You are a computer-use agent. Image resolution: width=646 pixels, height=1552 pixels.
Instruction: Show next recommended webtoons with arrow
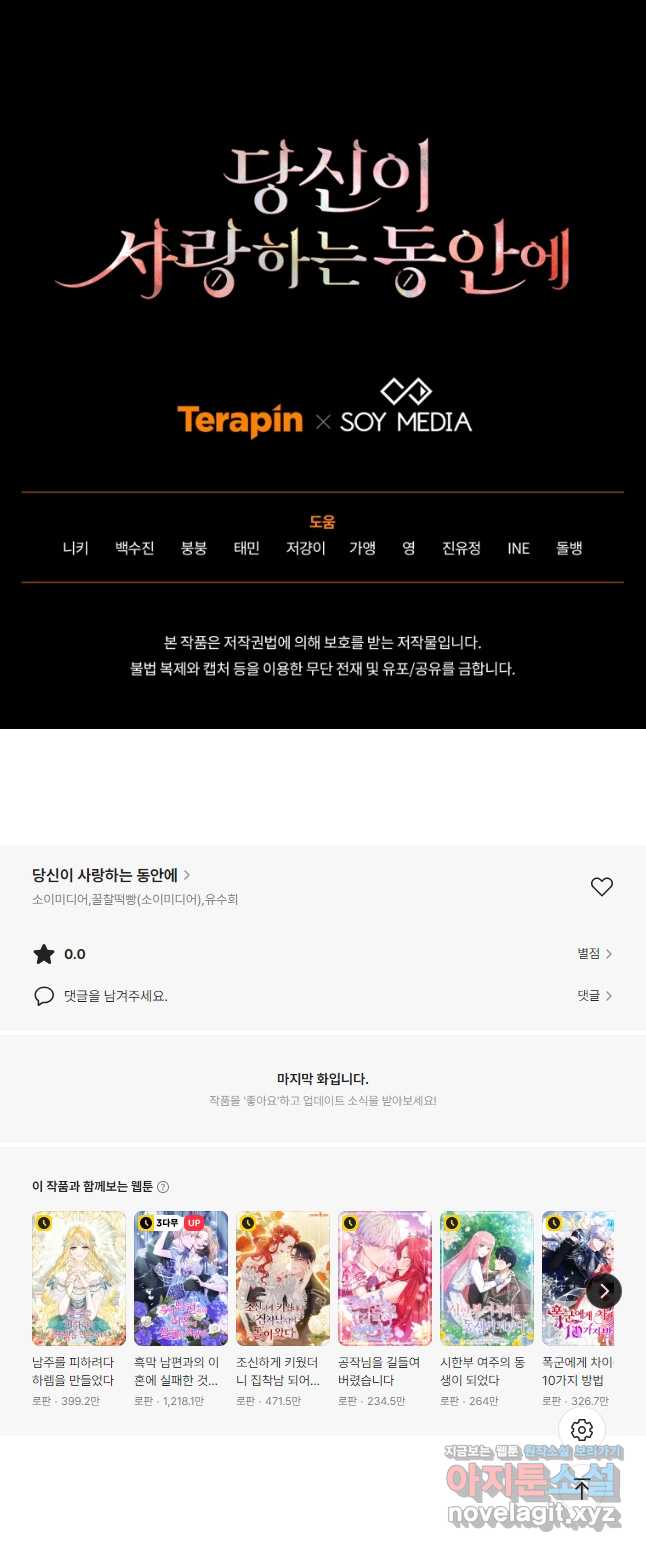tap(603, 1291)
